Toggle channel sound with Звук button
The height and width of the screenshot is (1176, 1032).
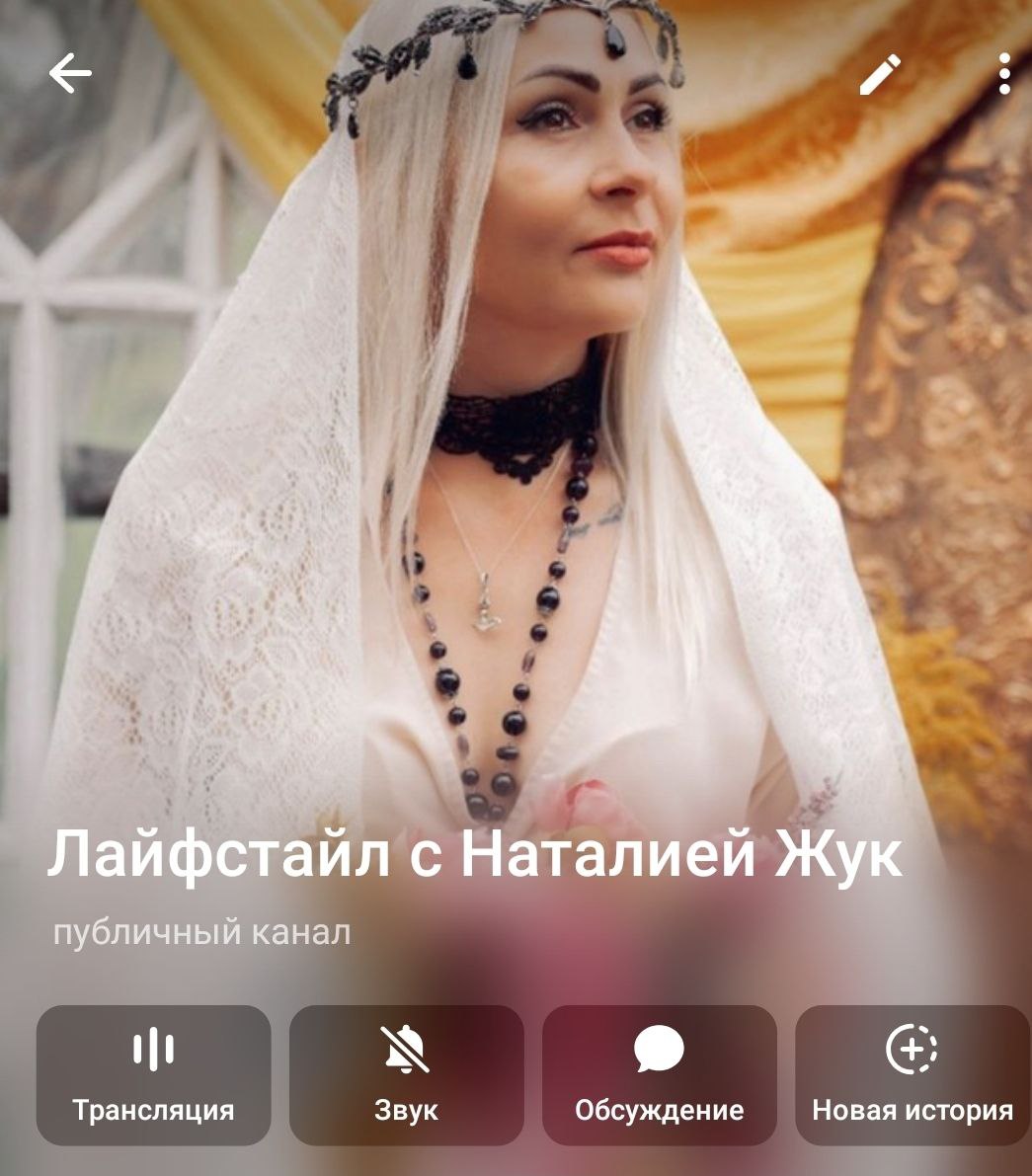406,1074
